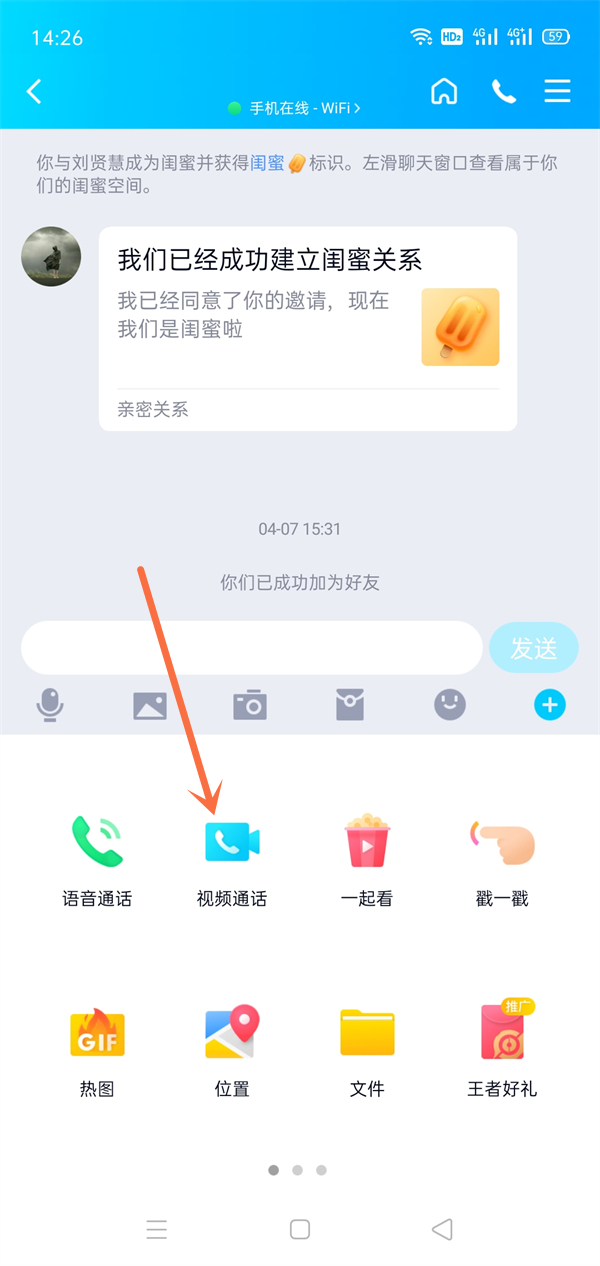Close the plus options panel
Viewport: 600px width, 1266px height.
549,705
